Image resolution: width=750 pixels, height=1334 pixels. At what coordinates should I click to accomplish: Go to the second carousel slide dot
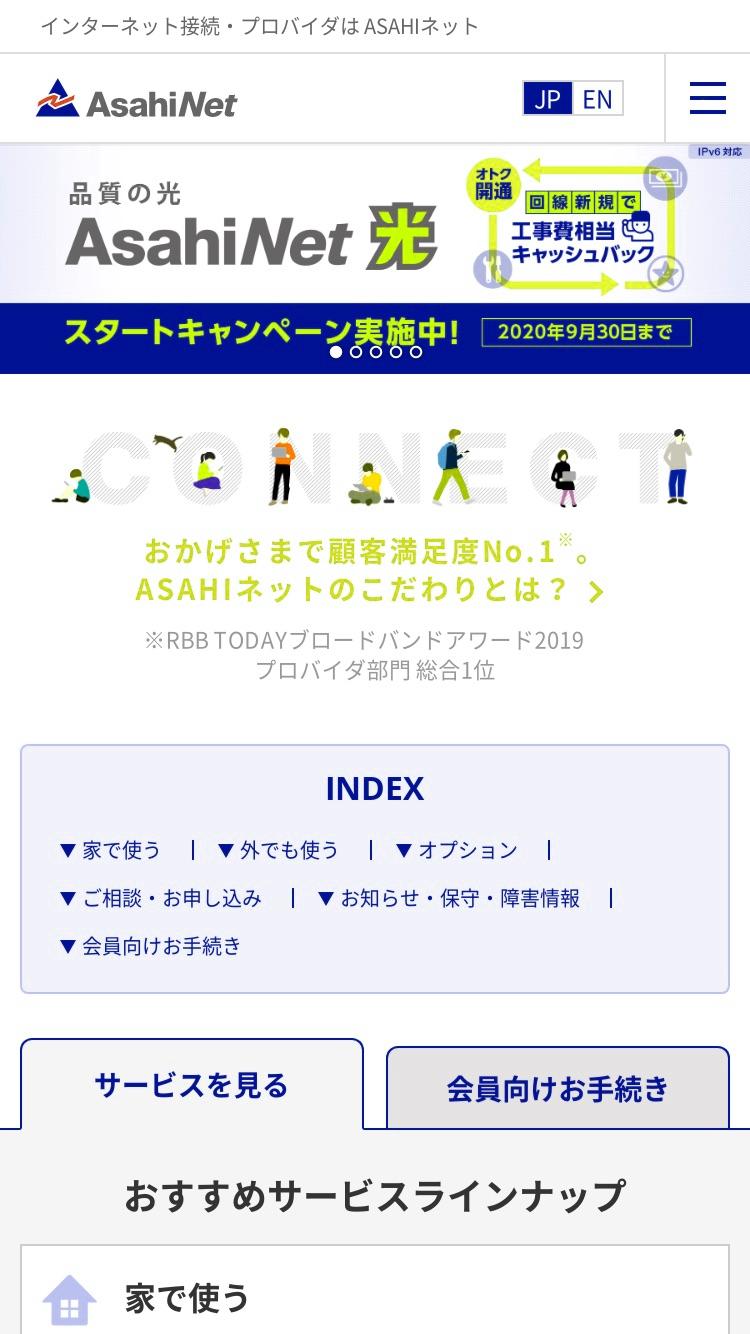pos(355,352)
